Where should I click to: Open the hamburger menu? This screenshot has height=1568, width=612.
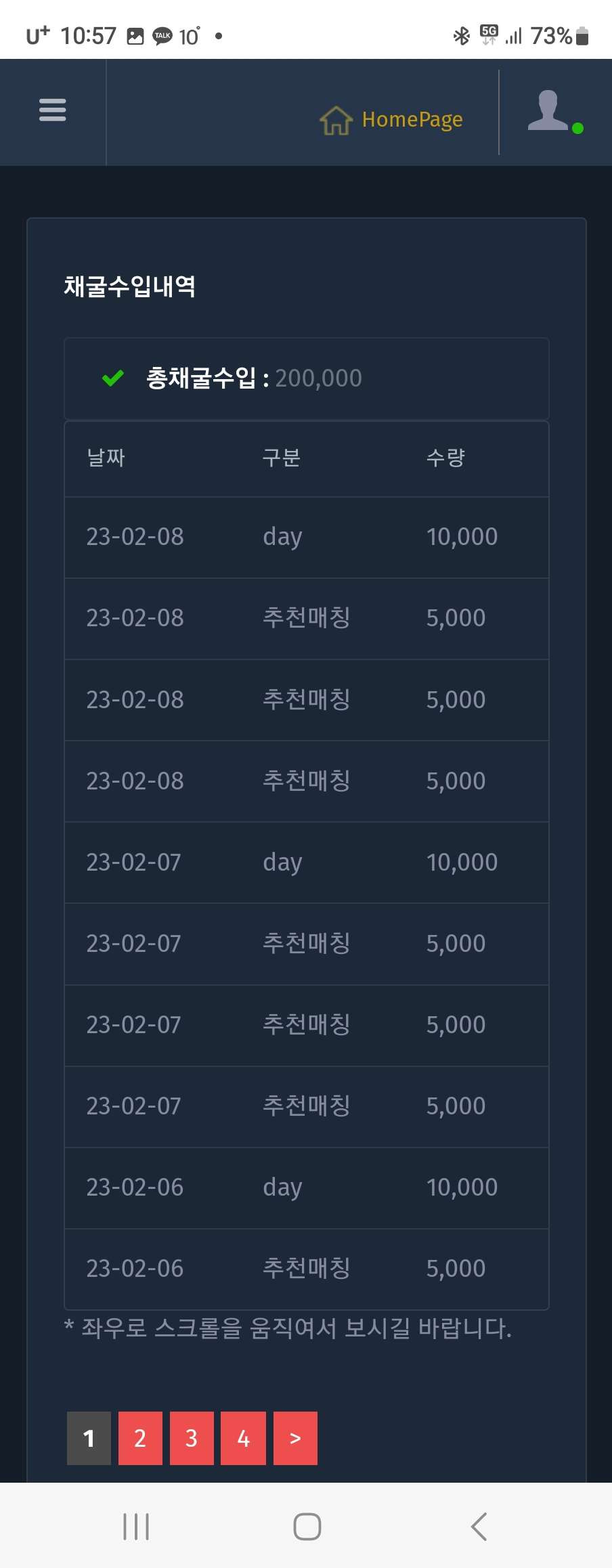53,110
